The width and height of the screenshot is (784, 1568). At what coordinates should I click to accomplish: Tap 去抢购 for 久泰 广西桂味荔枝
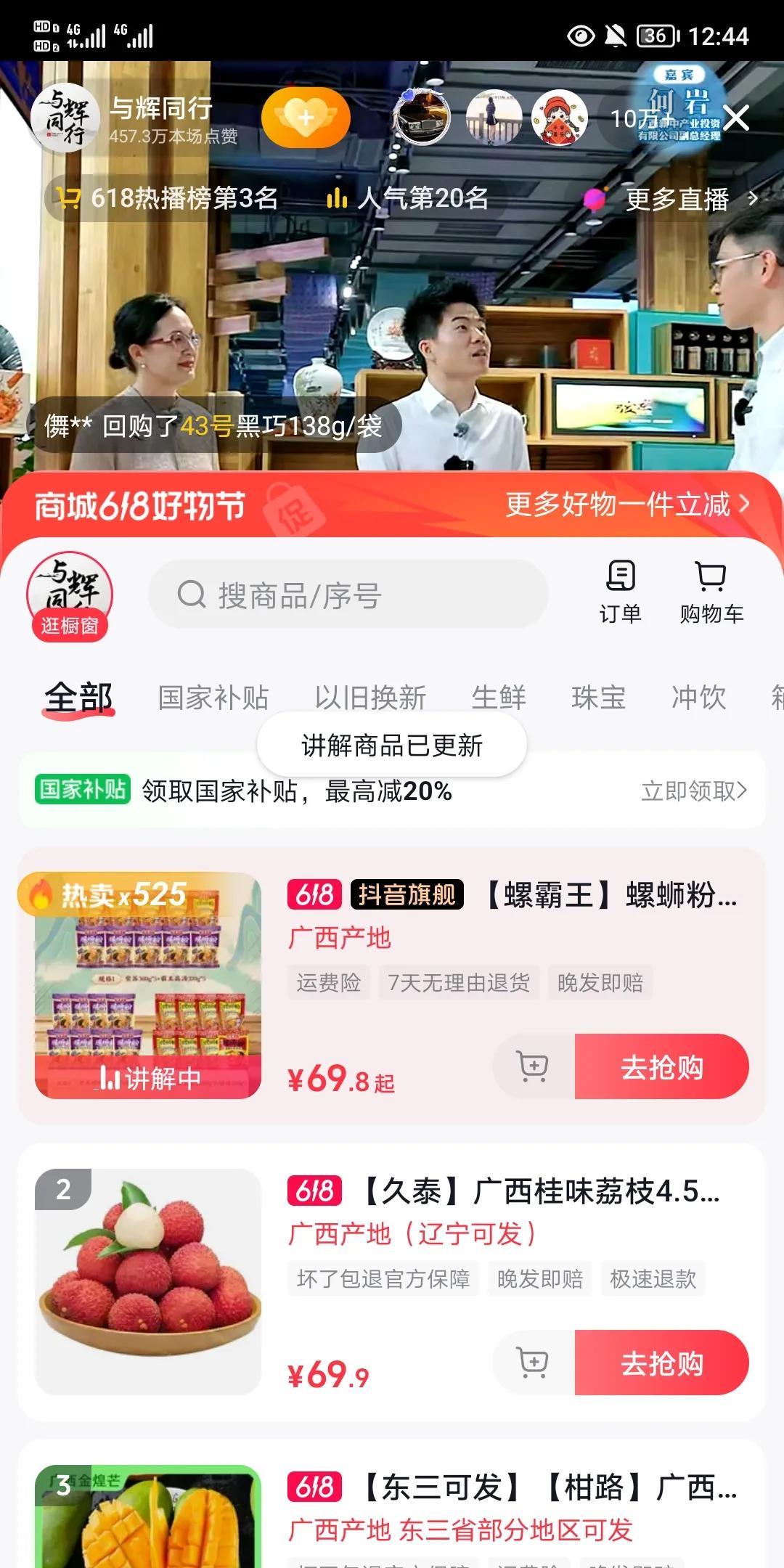662,1363
